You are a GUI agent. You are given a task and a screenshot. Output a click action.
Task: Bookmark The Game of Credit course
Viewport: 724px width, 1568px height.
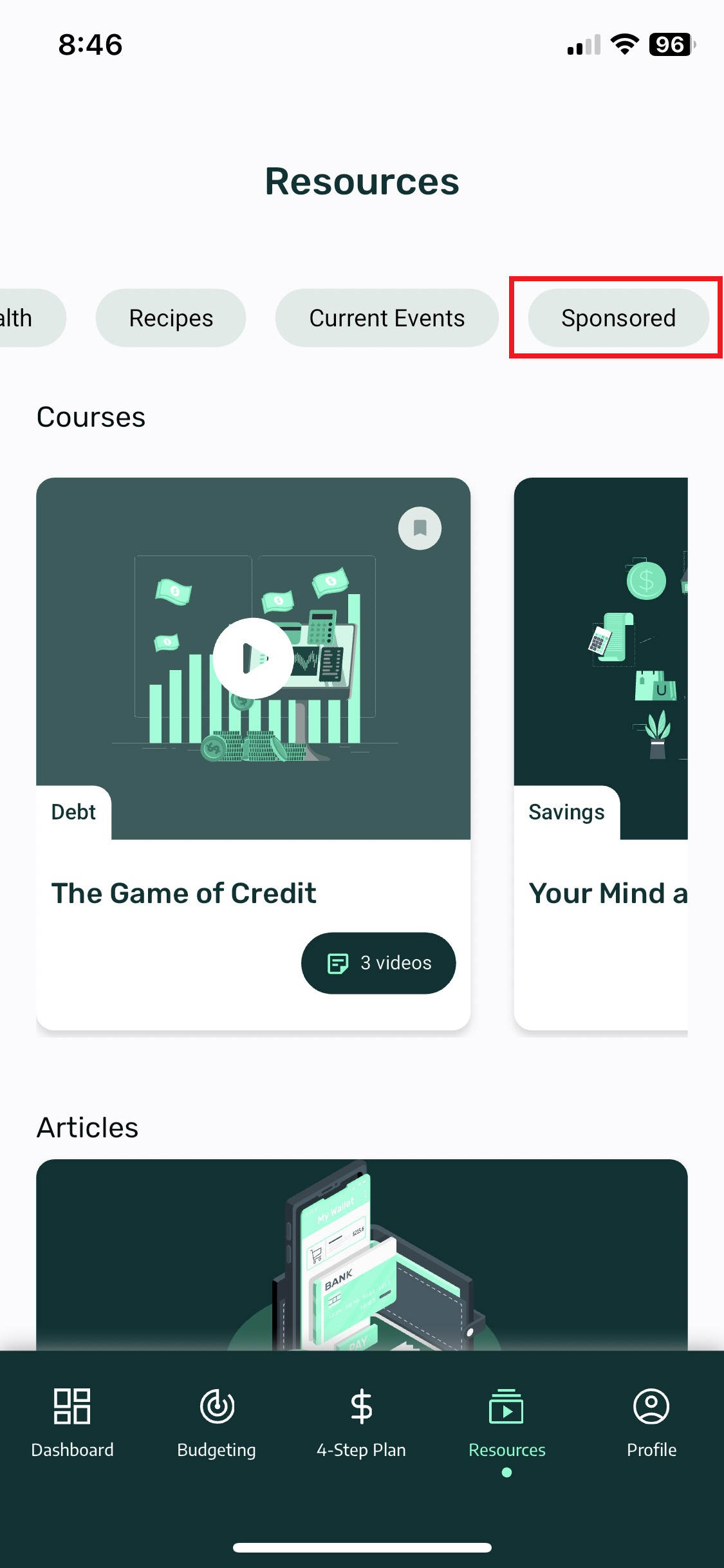pos(420,528)
